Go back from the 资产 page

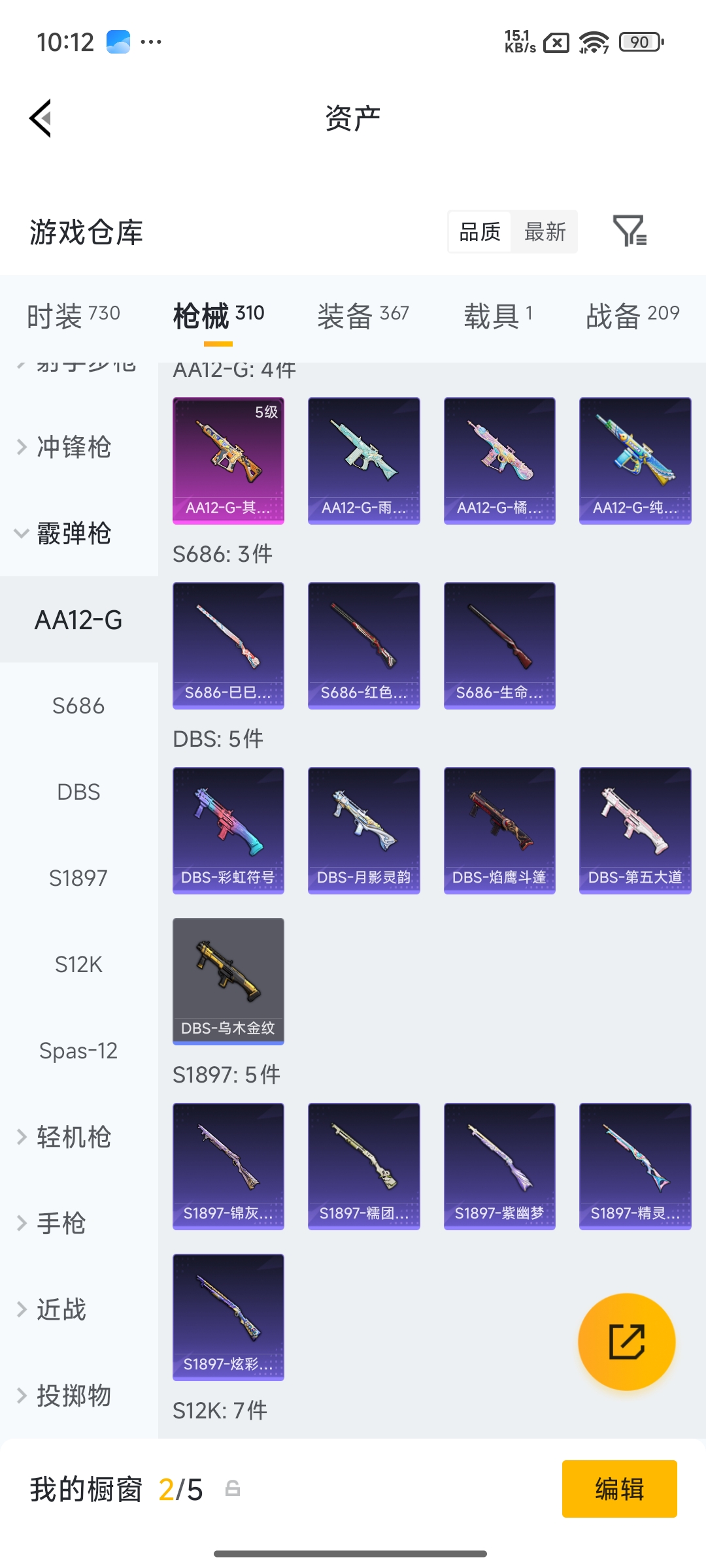click(41, 118)
